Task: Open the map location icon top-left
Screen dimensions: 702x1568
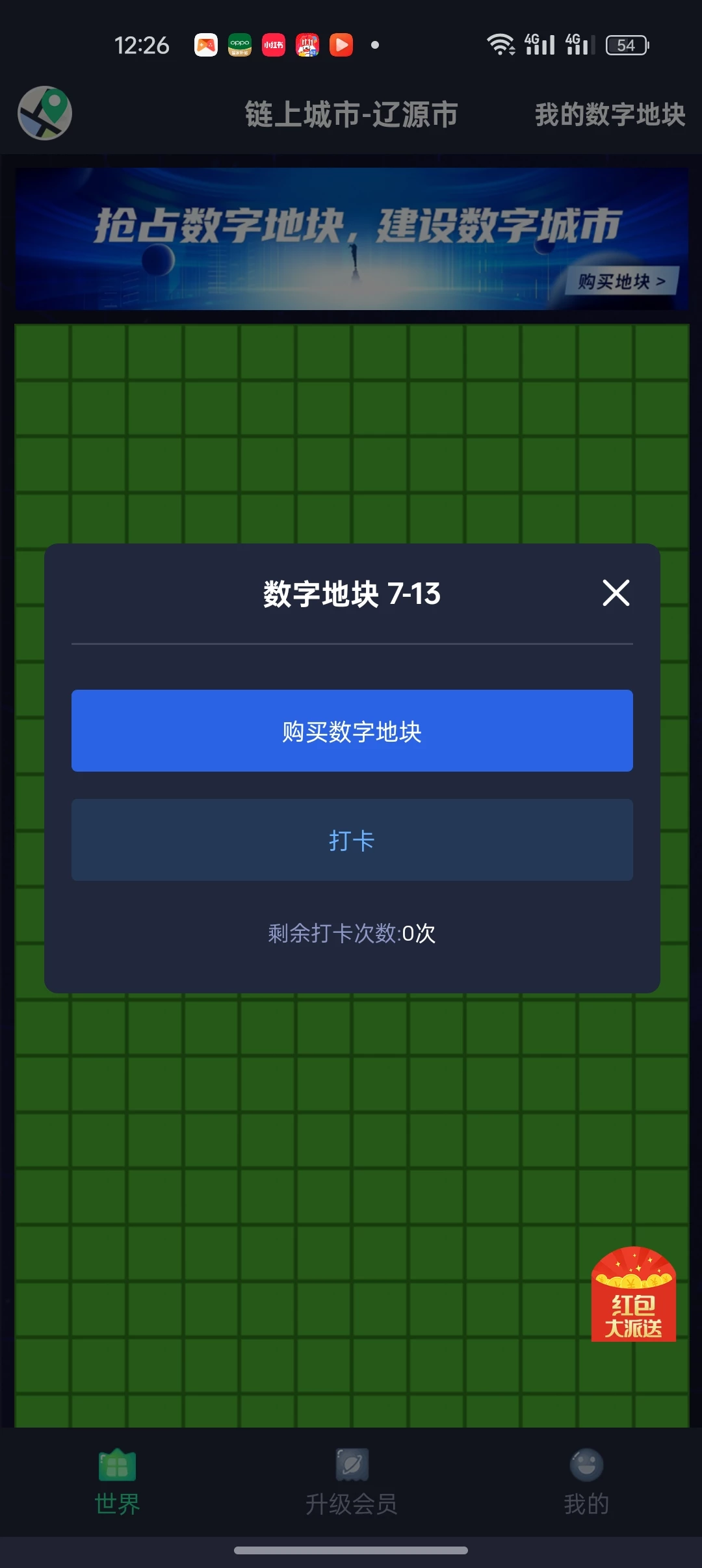Action: (x=44, y=112)
